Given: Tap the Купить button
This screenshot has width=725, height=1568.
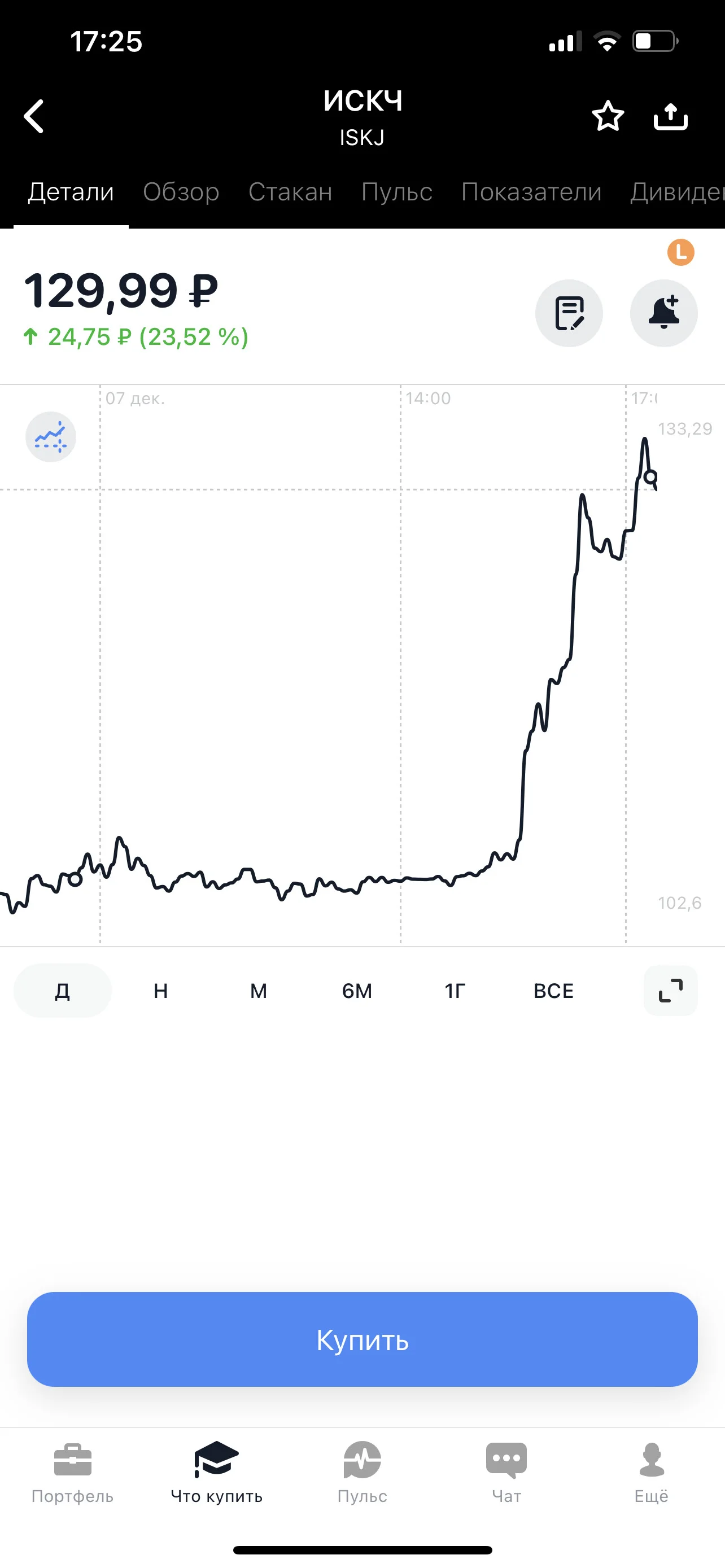Looking at the screenshot, I should pos(362,1338).
